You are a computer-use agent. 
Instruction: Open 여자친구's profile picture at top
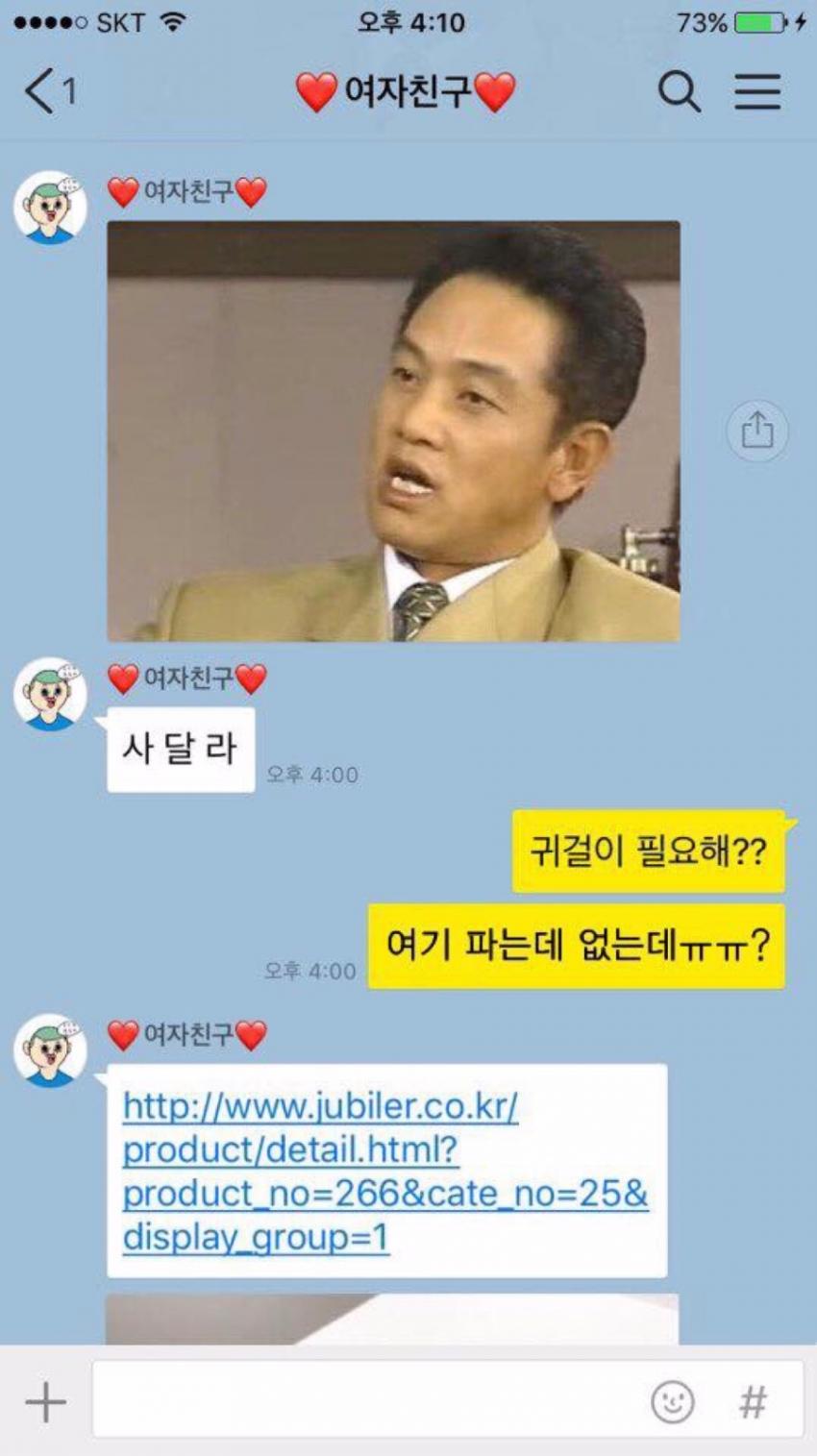point(50,208)
